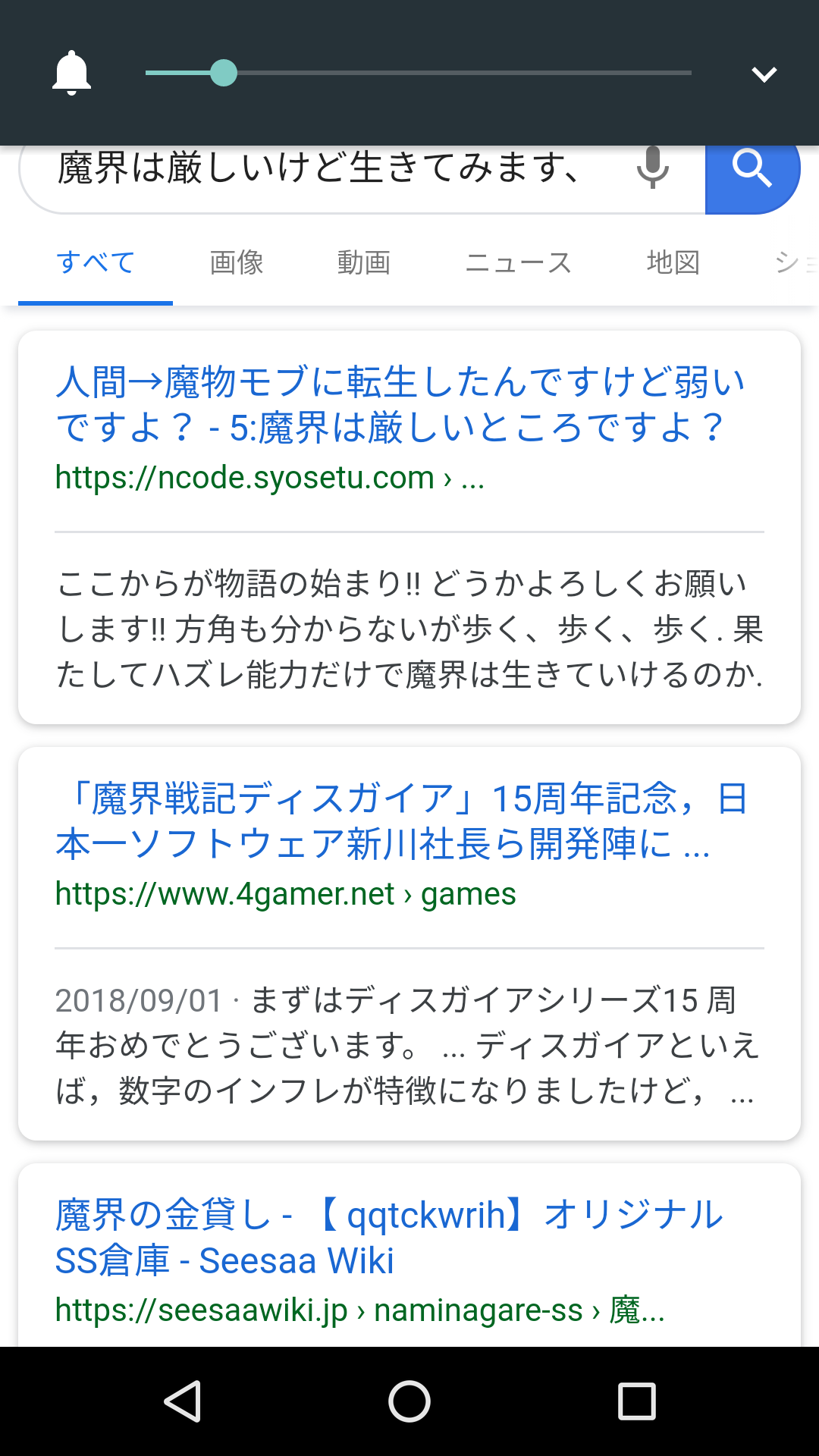The height and width of the screenshot is (1456, 819).
Task: Go back with the system back button
Action: click(x=183, y=1401)
